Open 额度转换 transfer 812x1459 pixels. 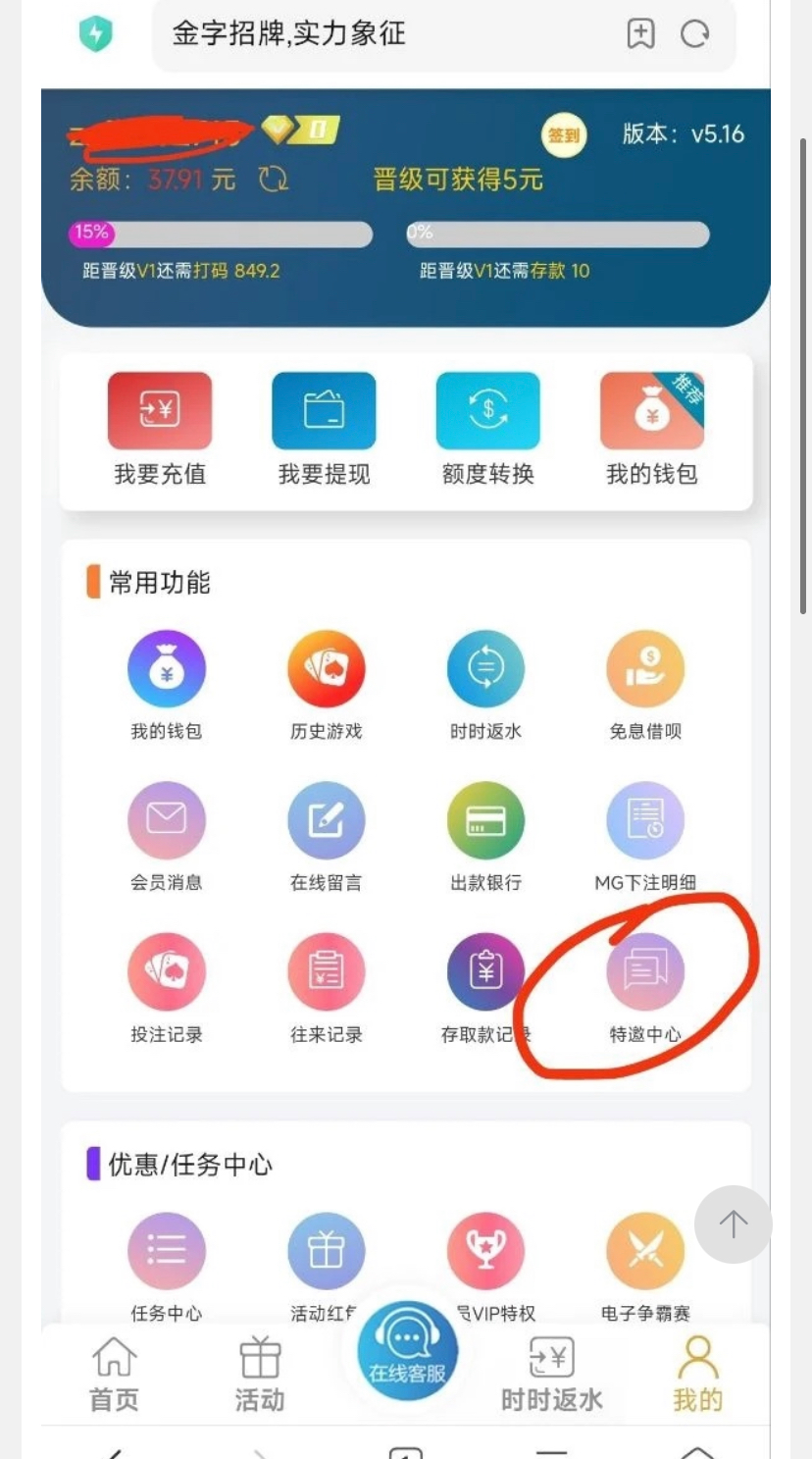[488, 429]
